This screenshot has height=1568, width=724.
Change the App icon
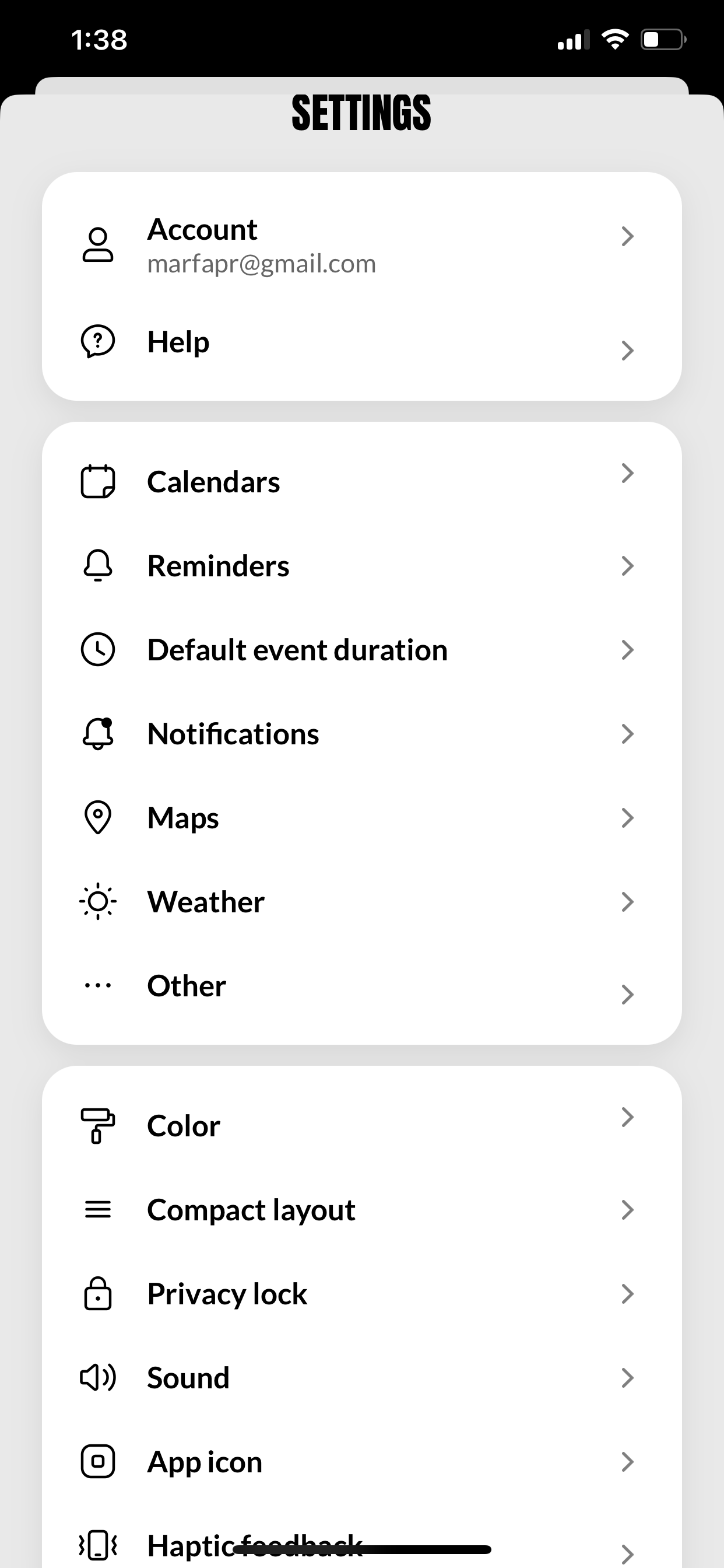[361, 1462]
